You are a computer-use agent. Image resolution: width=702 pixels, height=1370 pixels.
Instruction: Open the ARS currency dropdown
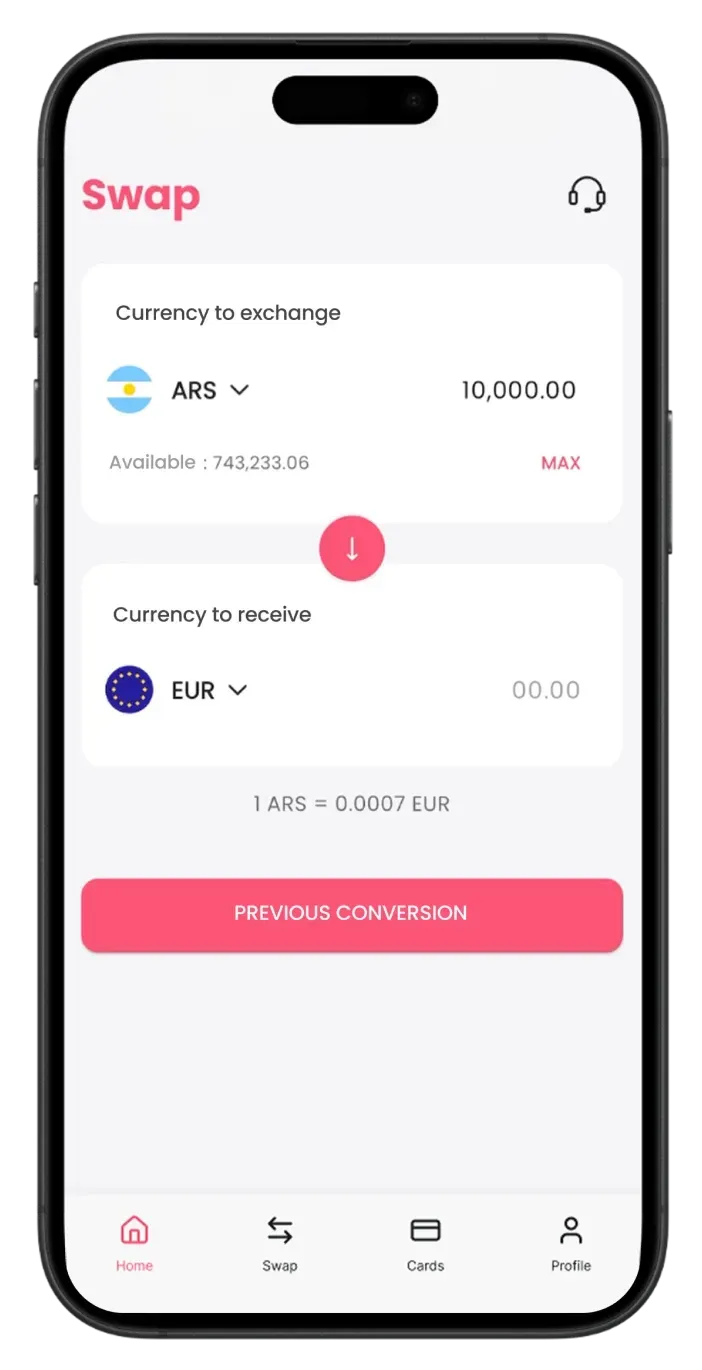point(210,390)
